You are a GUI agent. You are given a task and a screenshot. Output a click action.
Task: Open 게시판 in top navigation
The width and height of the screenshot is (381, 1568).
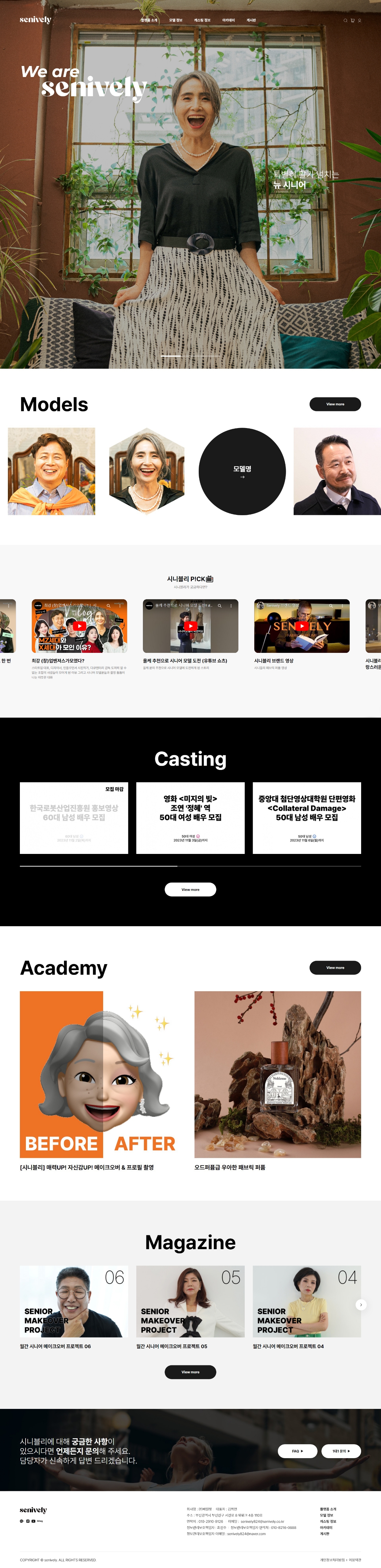[x=251, y=20]
